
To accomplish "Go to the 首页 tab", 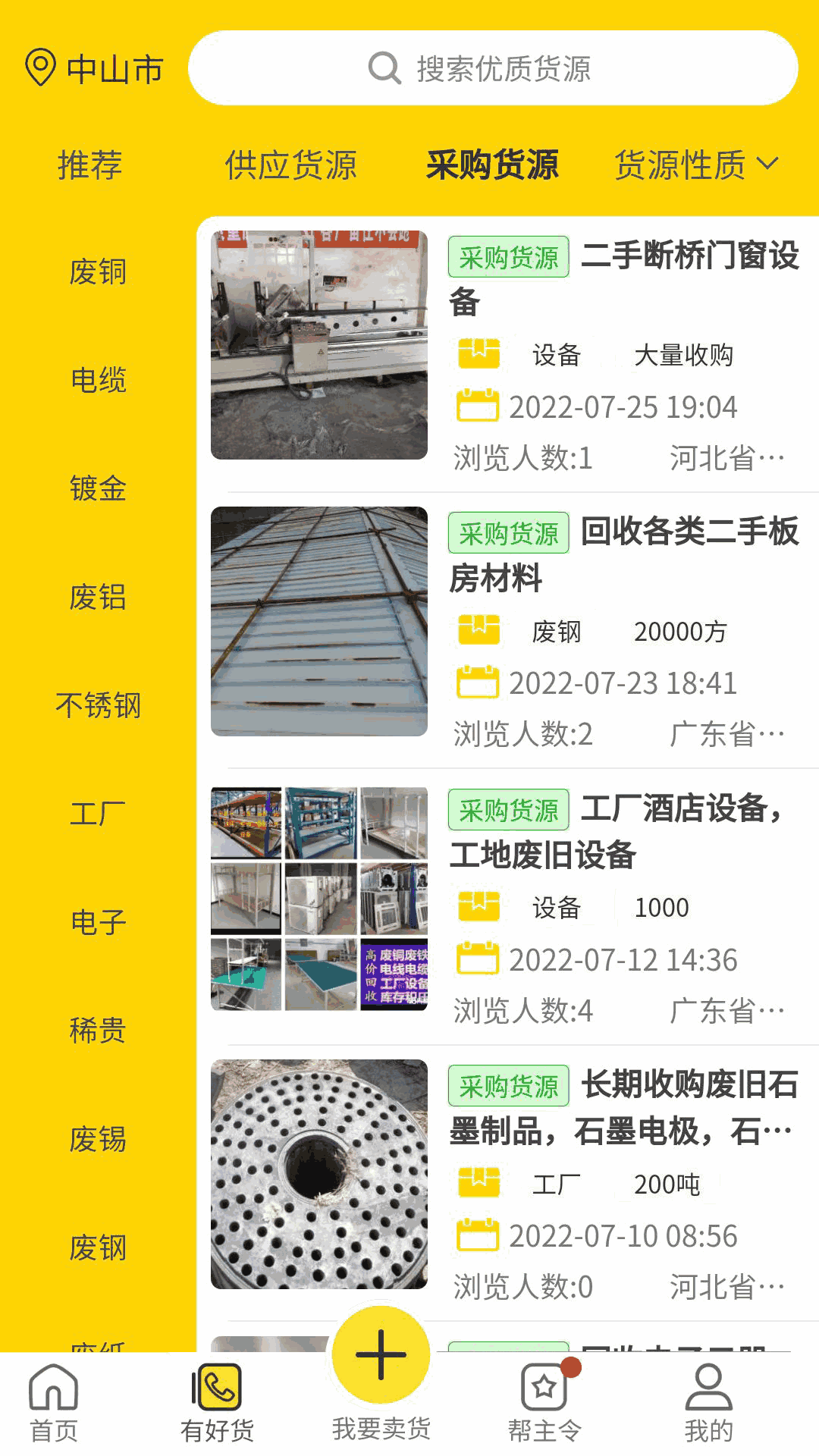I will (x=54, y=1403).
